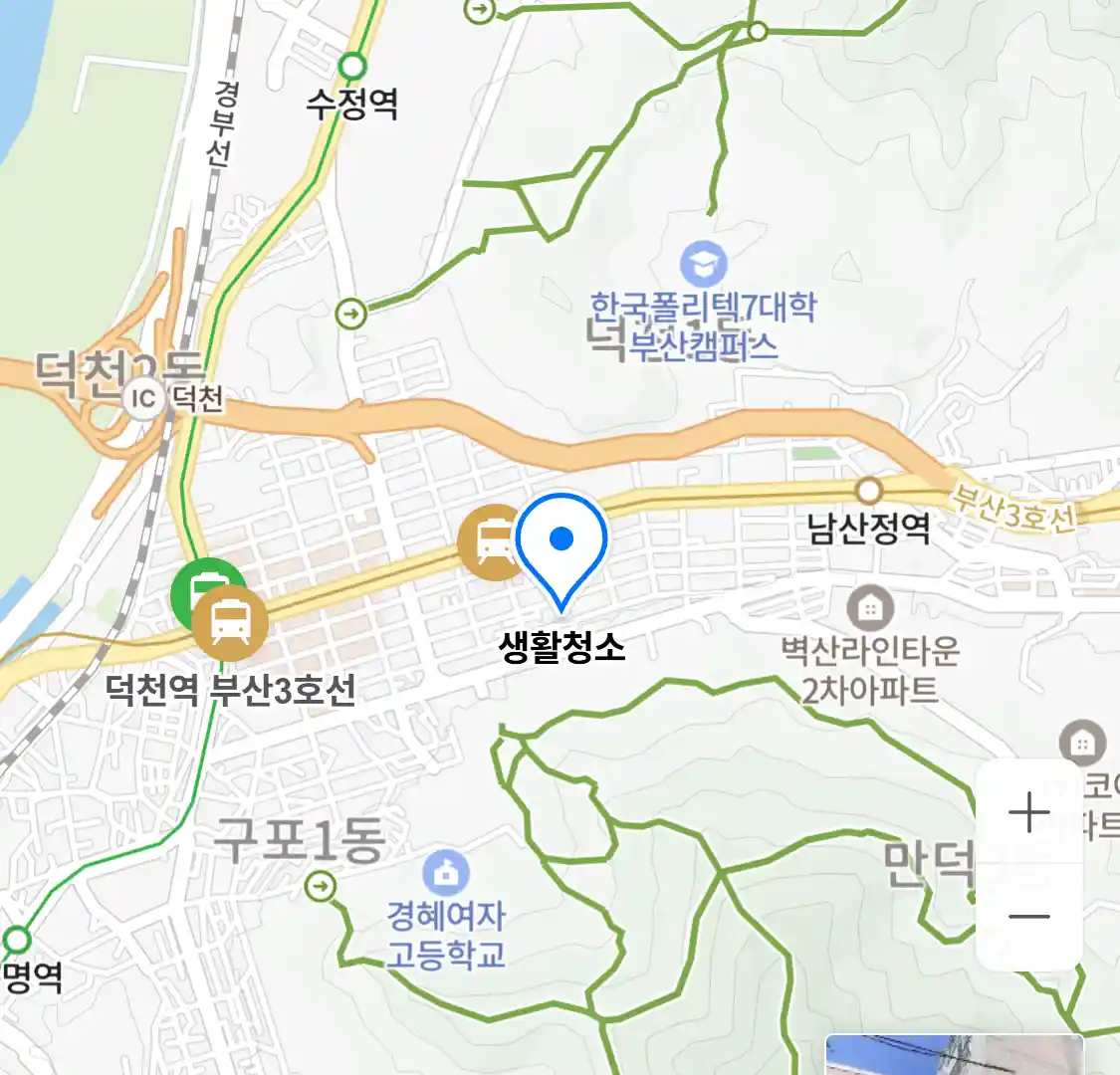1120x1075 pixels.
Task: Open the street photo thumbnail
Action: pos(954,1056)
